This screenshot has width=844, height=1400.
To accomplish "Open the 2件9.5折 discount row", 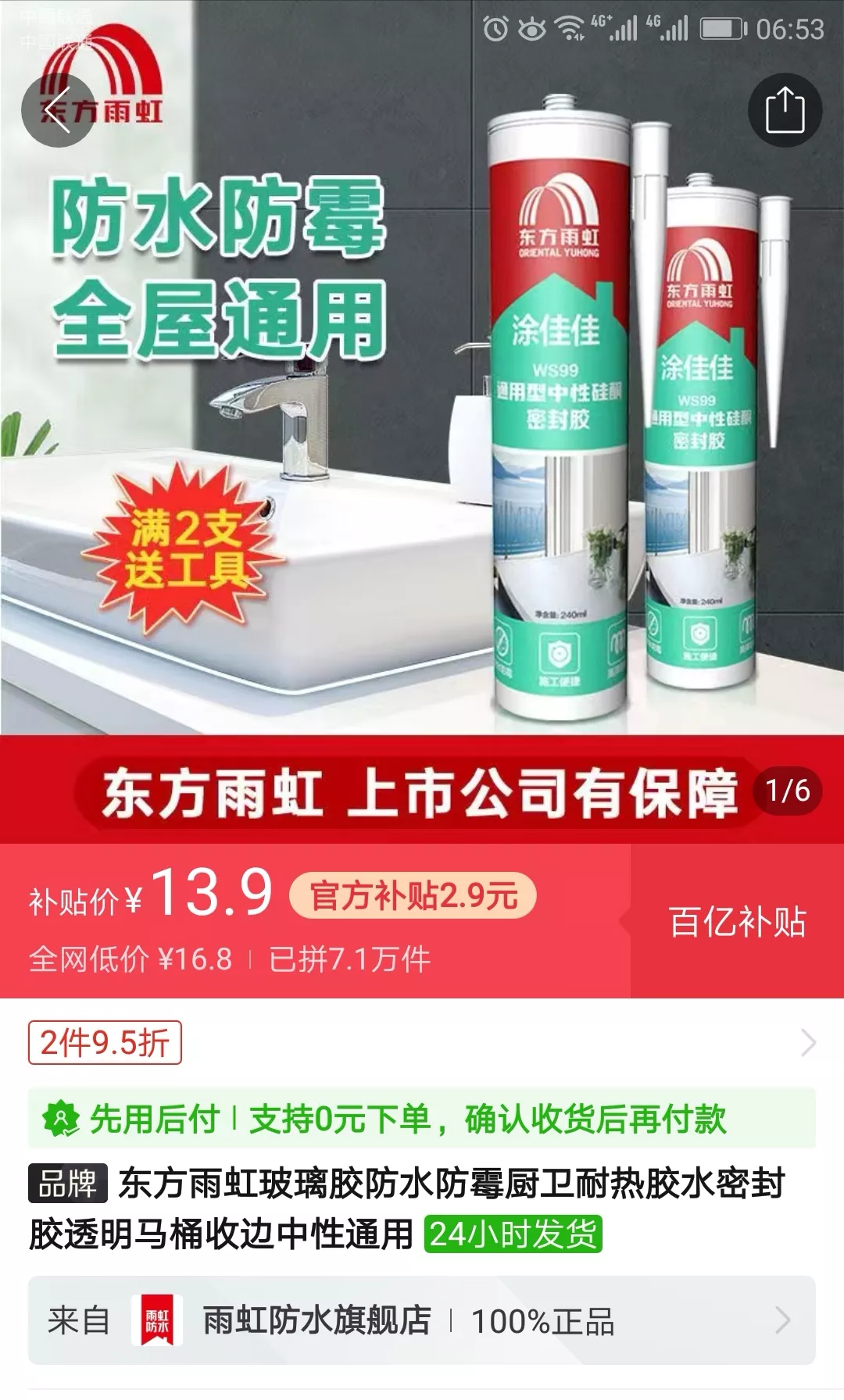I will pyautogui.click(x=422, y=1042).
